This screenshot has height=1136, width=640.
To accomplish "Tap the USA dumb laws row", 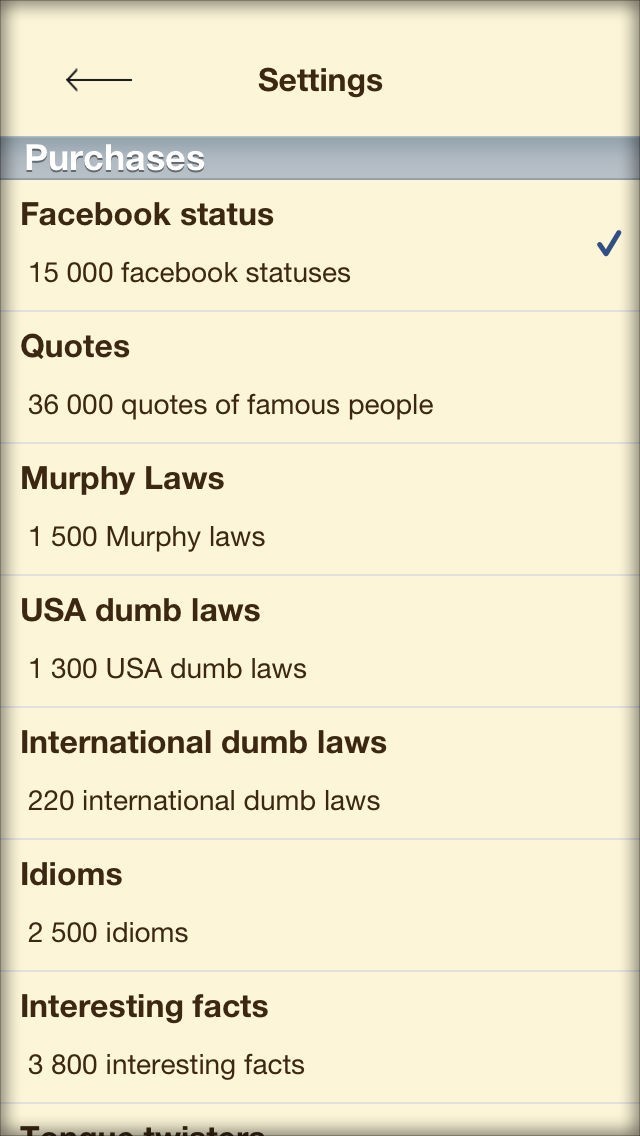I will [320, 640].
